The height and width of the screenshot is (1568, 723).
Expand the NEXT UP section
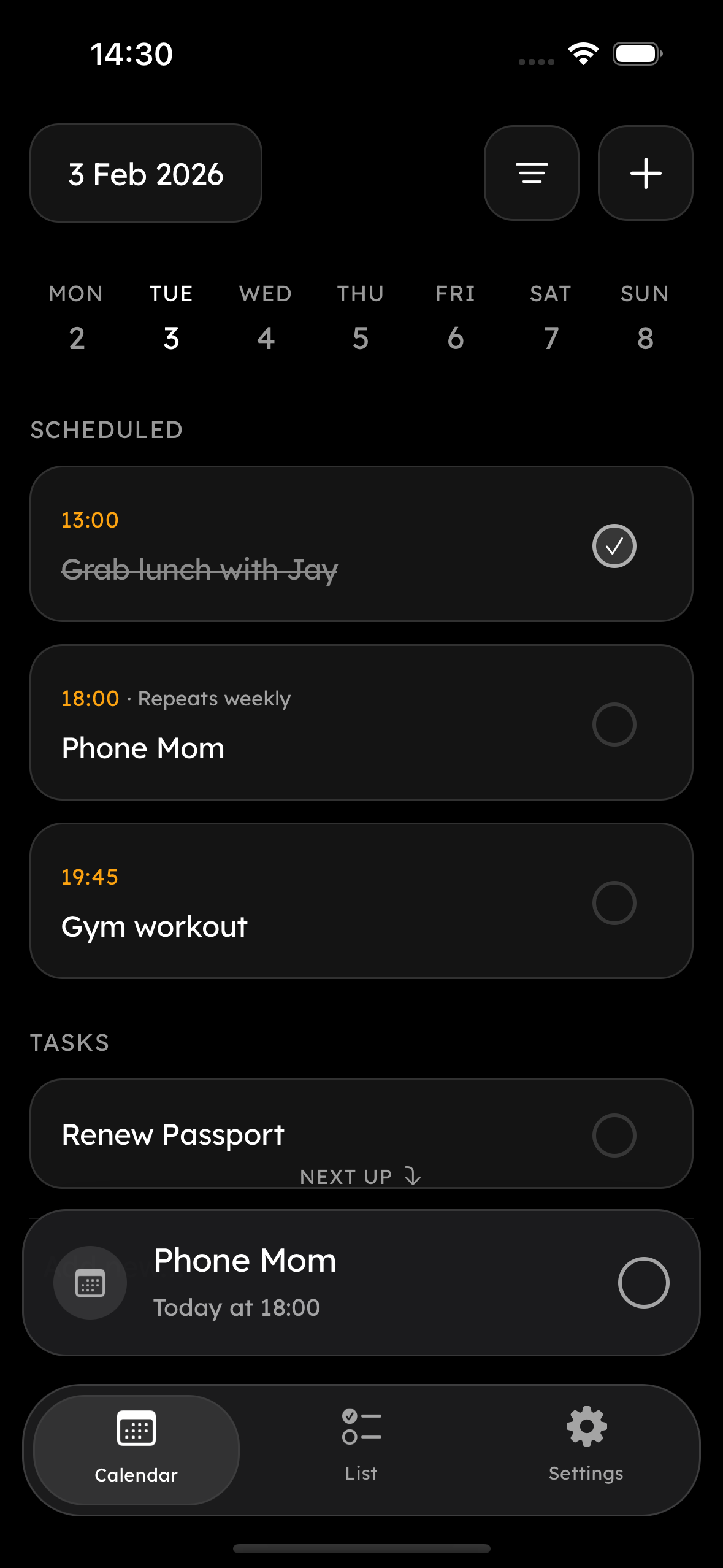coord(361,1175)
